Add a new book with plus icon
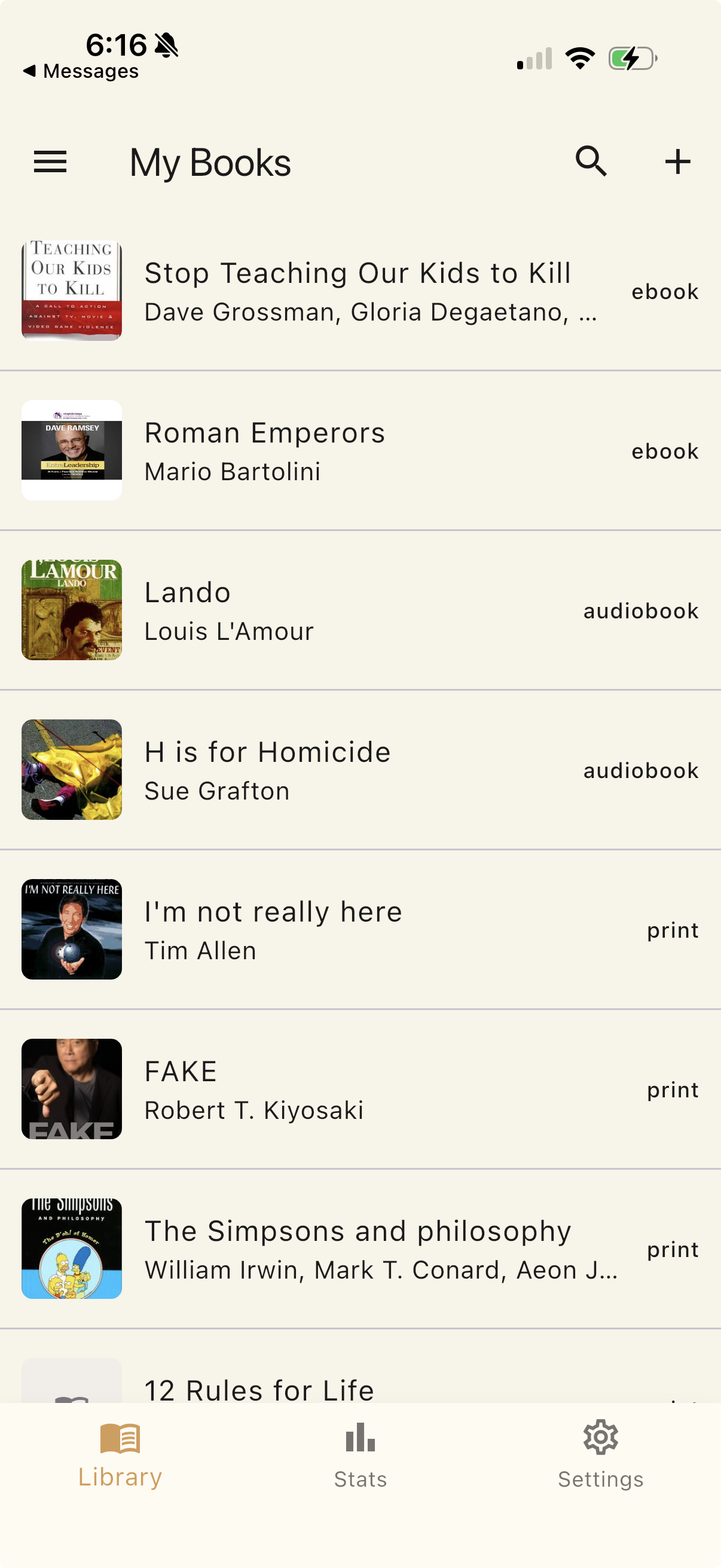Screen dimensions: 721x1568 click(x=677, y=162)
